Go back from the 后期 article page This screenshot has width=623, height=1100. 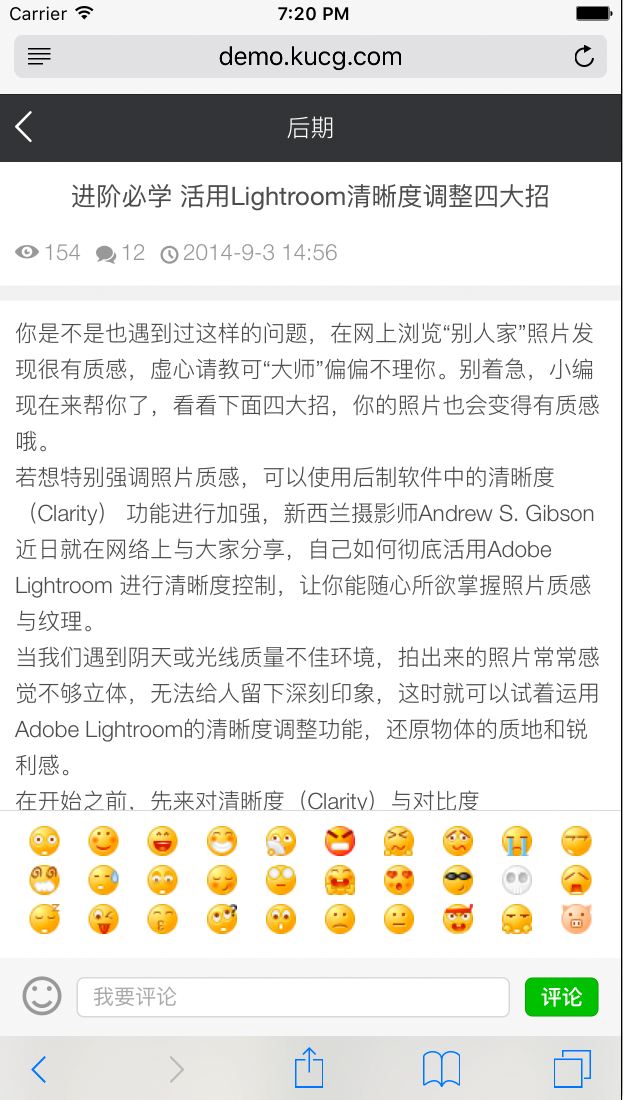pyautogui.click(x=25, y=127)
